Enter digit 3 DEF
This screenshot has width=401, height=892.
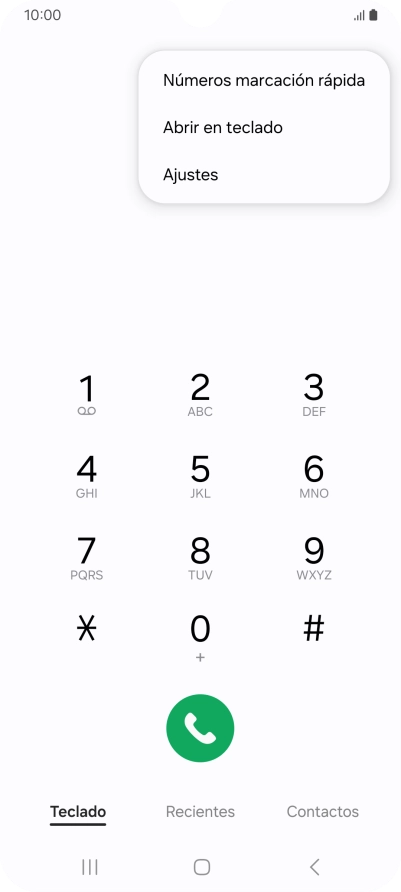pyautogui.click(x=313, y=396)
